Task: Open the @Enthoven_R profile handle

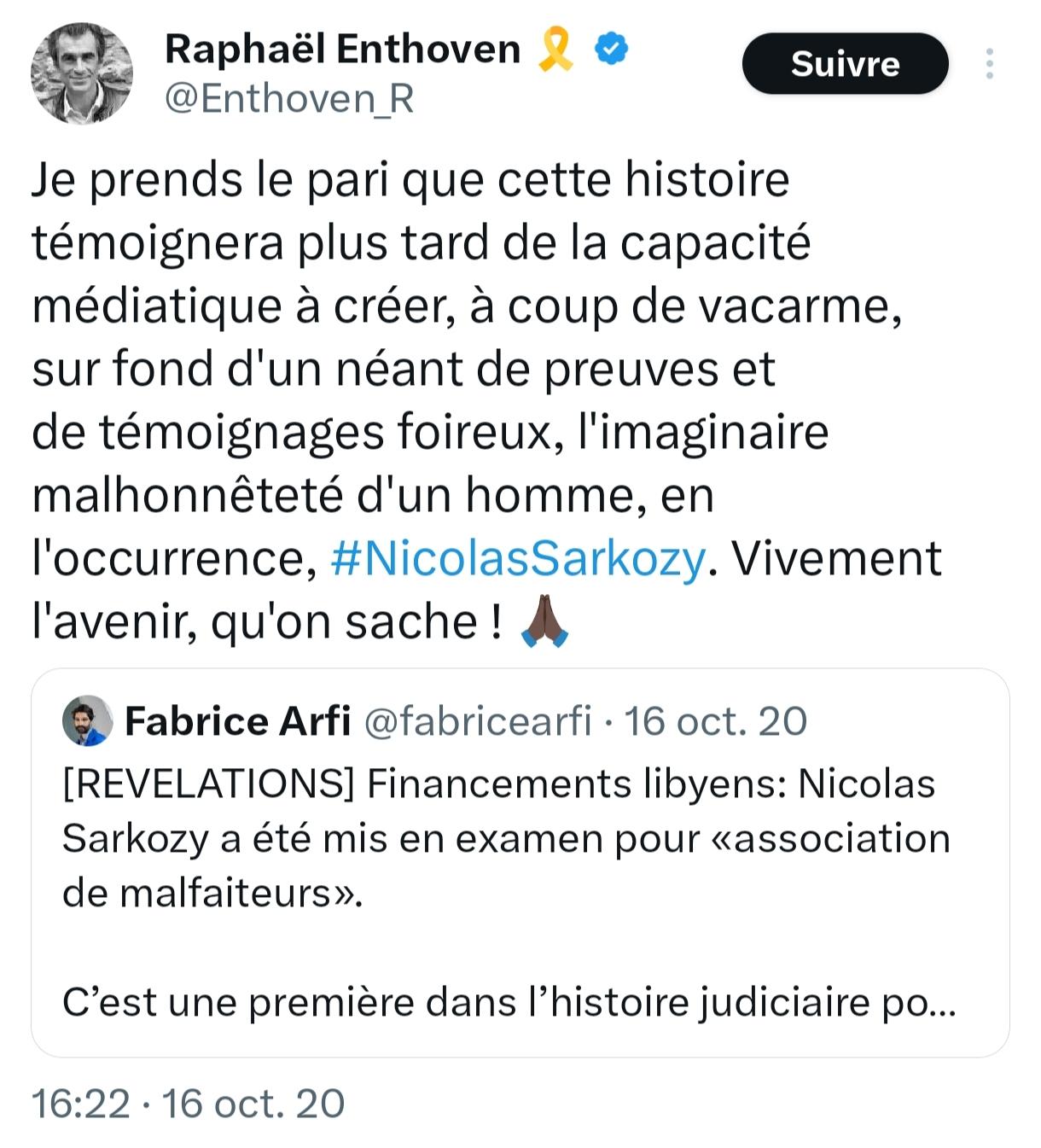Action: click(289, 100)
